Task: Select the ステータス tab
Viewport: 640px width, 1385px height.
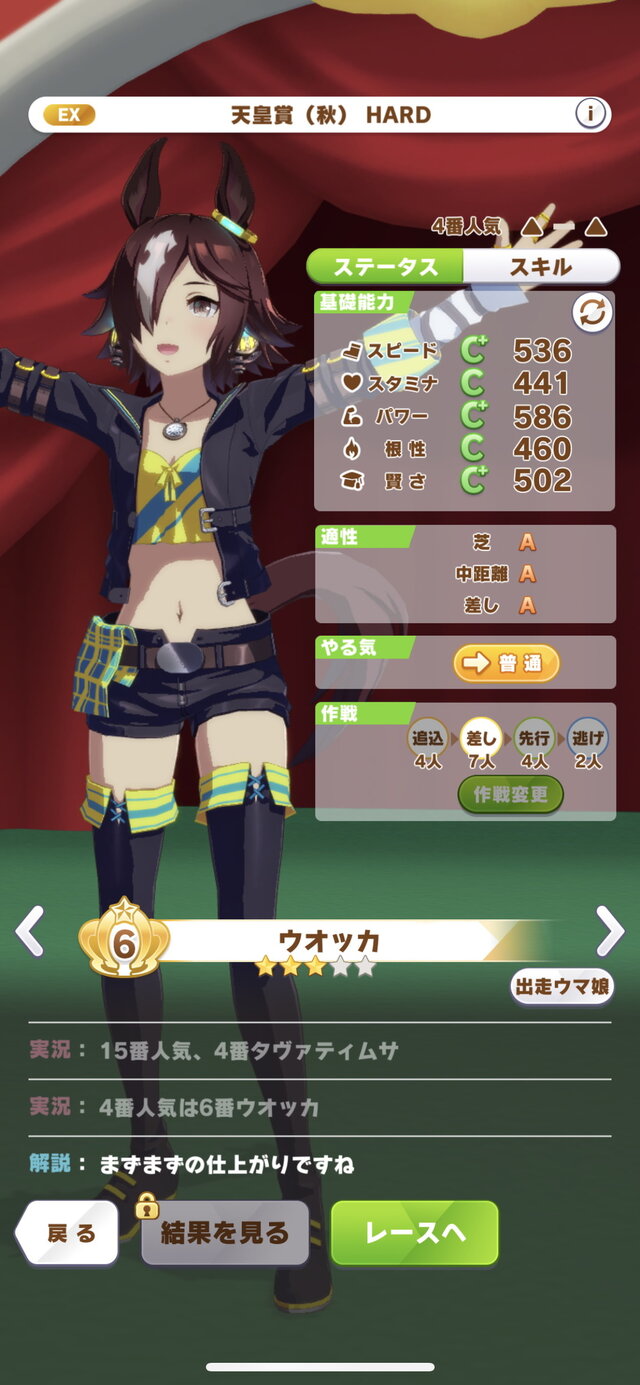Action: (x=386, y=267)
